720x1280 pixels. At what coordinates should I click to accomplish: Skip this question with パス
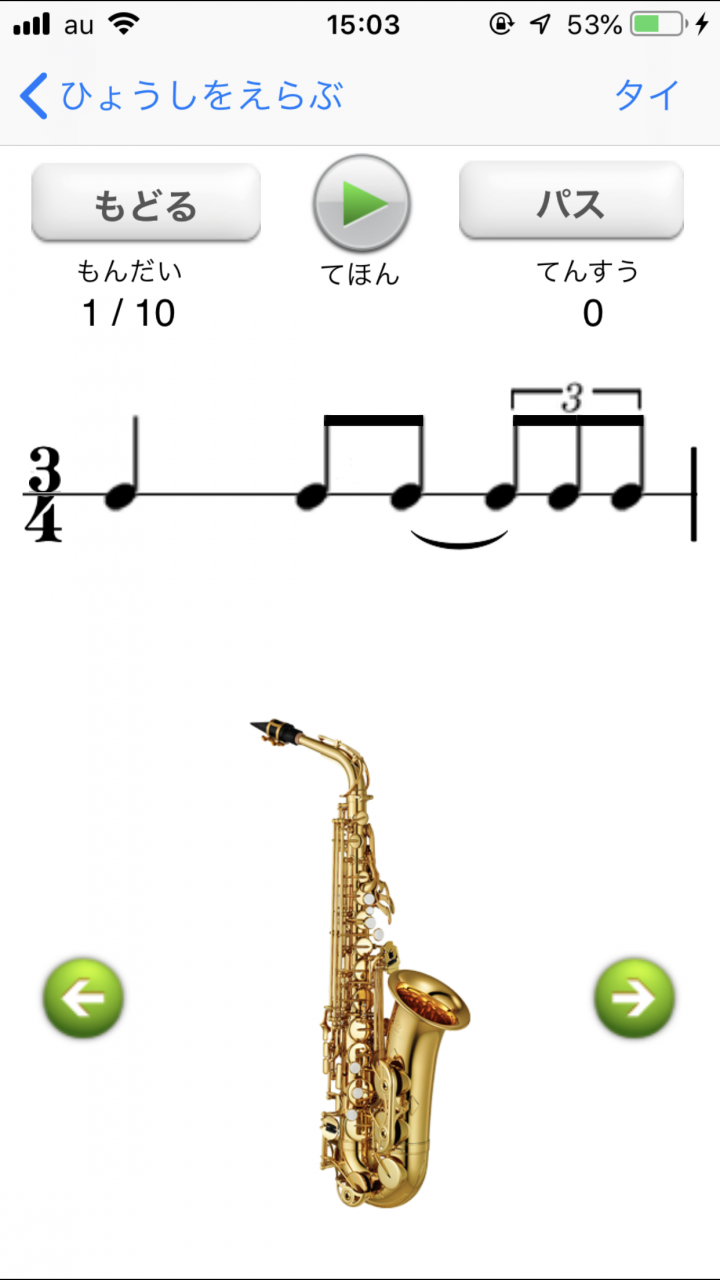[571, 204]
